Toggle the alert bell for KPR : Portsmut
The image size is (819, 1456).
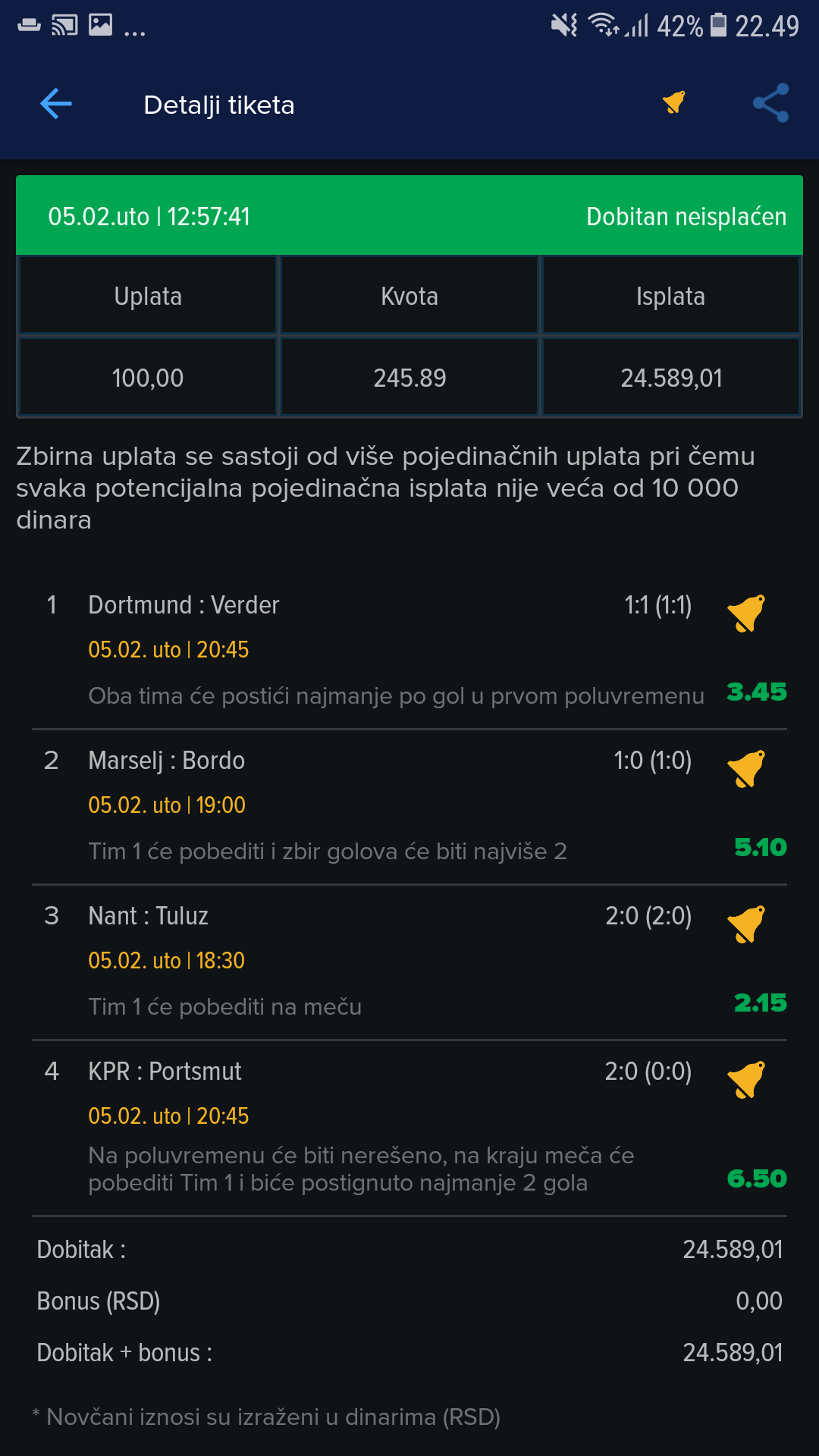click(x=746, y=1079)
